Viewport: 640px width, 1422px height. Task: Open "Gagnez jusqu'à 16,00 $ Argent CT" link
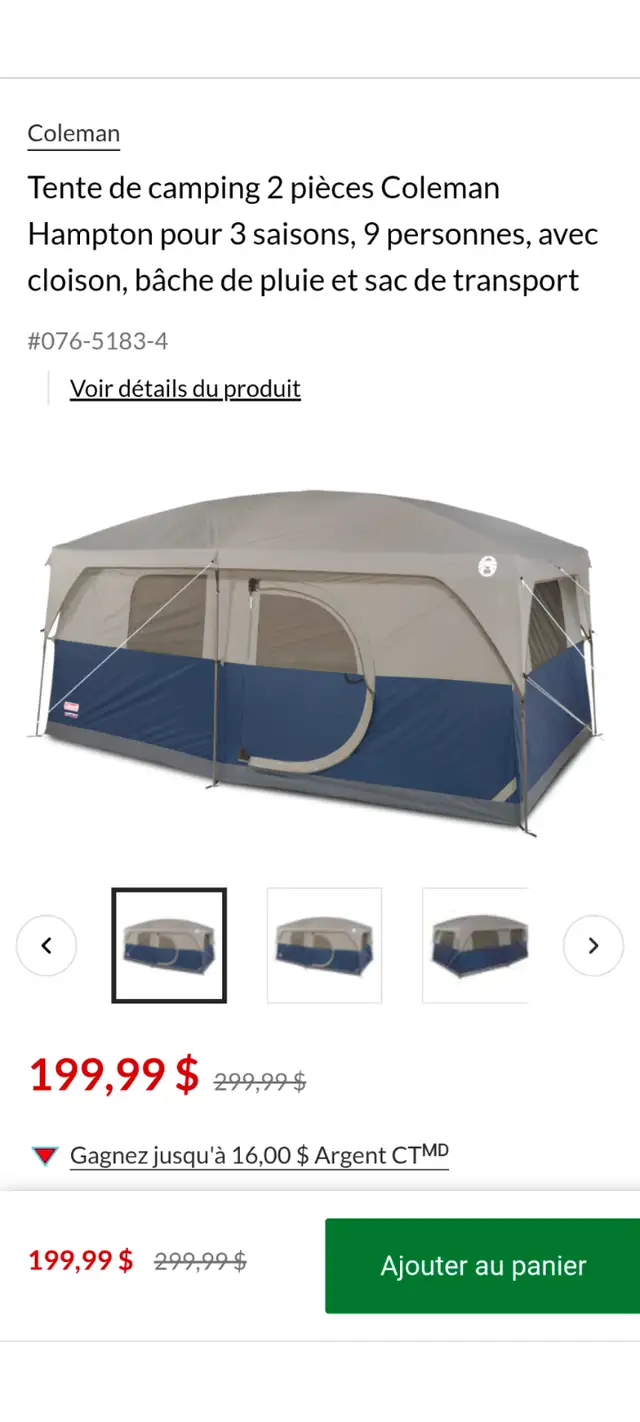tap(259, 1156)
